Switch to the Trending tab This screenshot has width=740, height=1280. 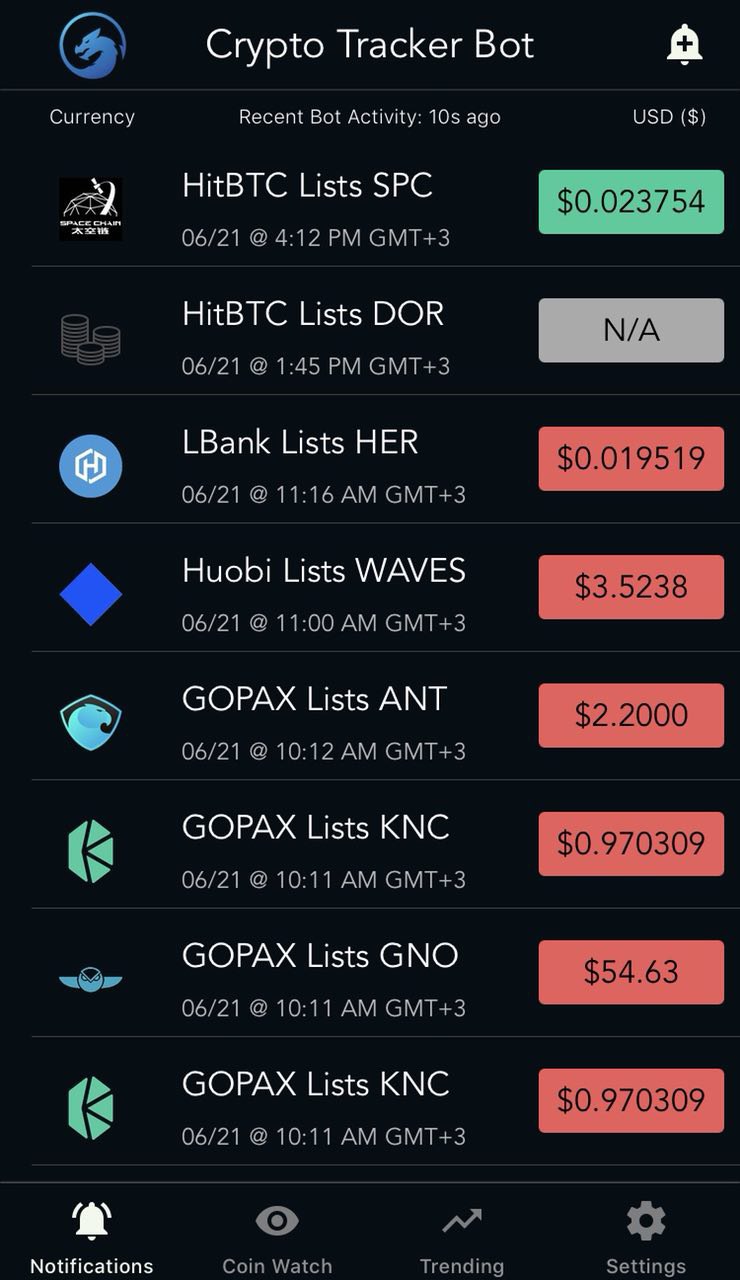[462, 1238]
